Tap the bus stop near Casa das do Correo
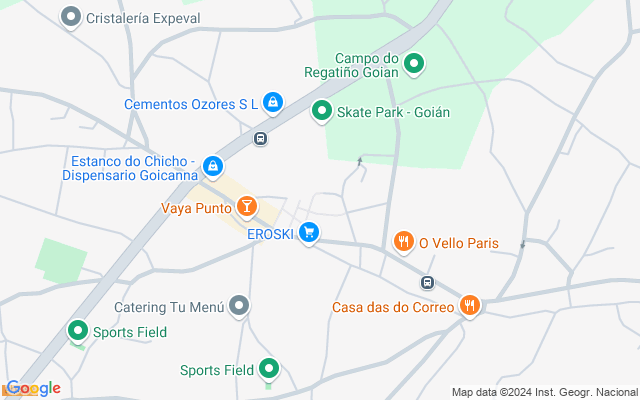Screen dimensions: 640x400 point(427,283)
